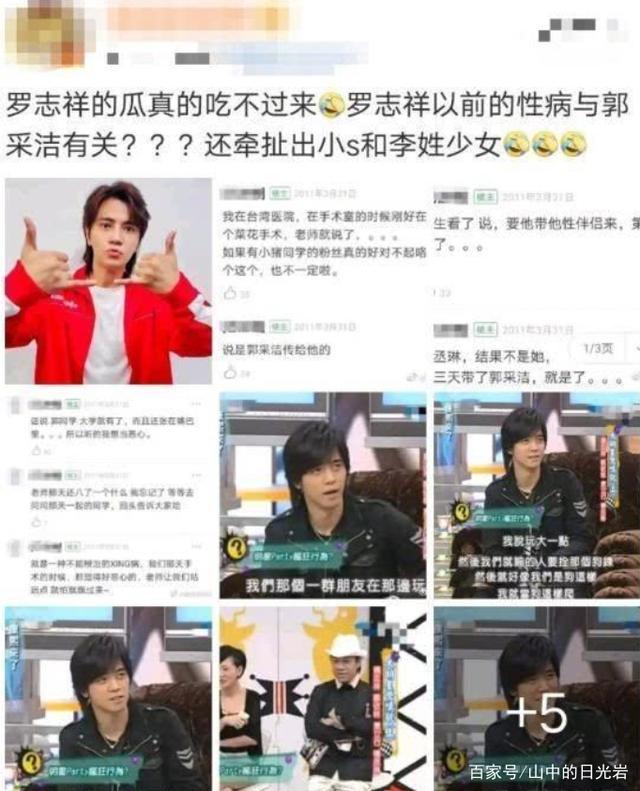Open the comment screenshot showing 1/3页
640x791 pixels.
coord(535,281)
